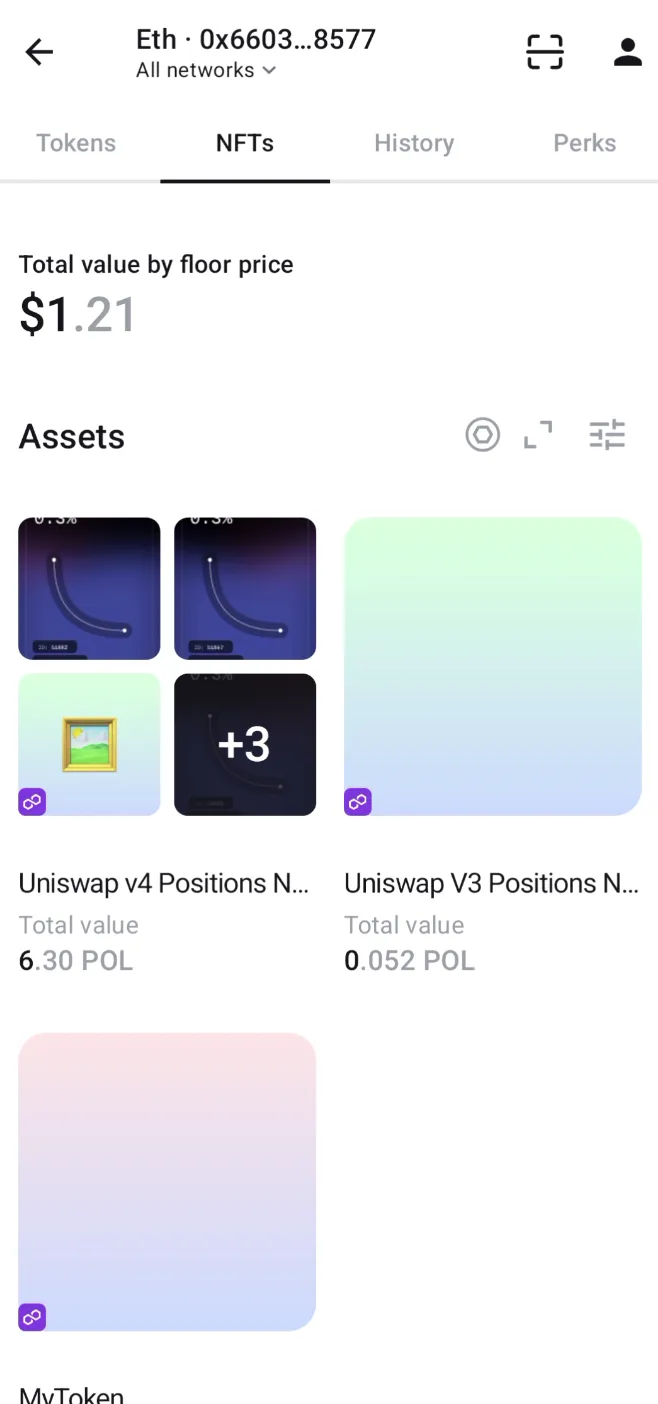Viewport: 658px width, 1404px height.
Task: Select the NFTs tab
Action: point(245,143)
